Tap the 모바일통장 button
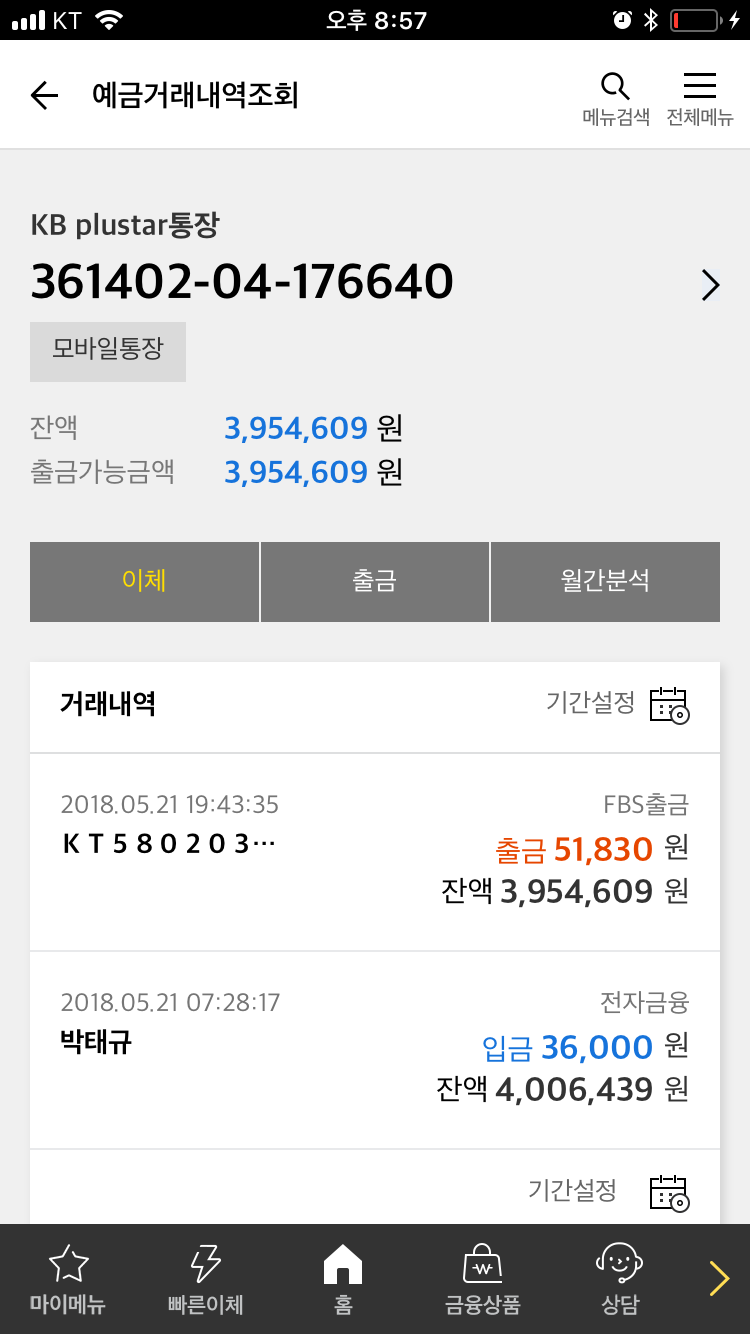 tap(108, 351)
